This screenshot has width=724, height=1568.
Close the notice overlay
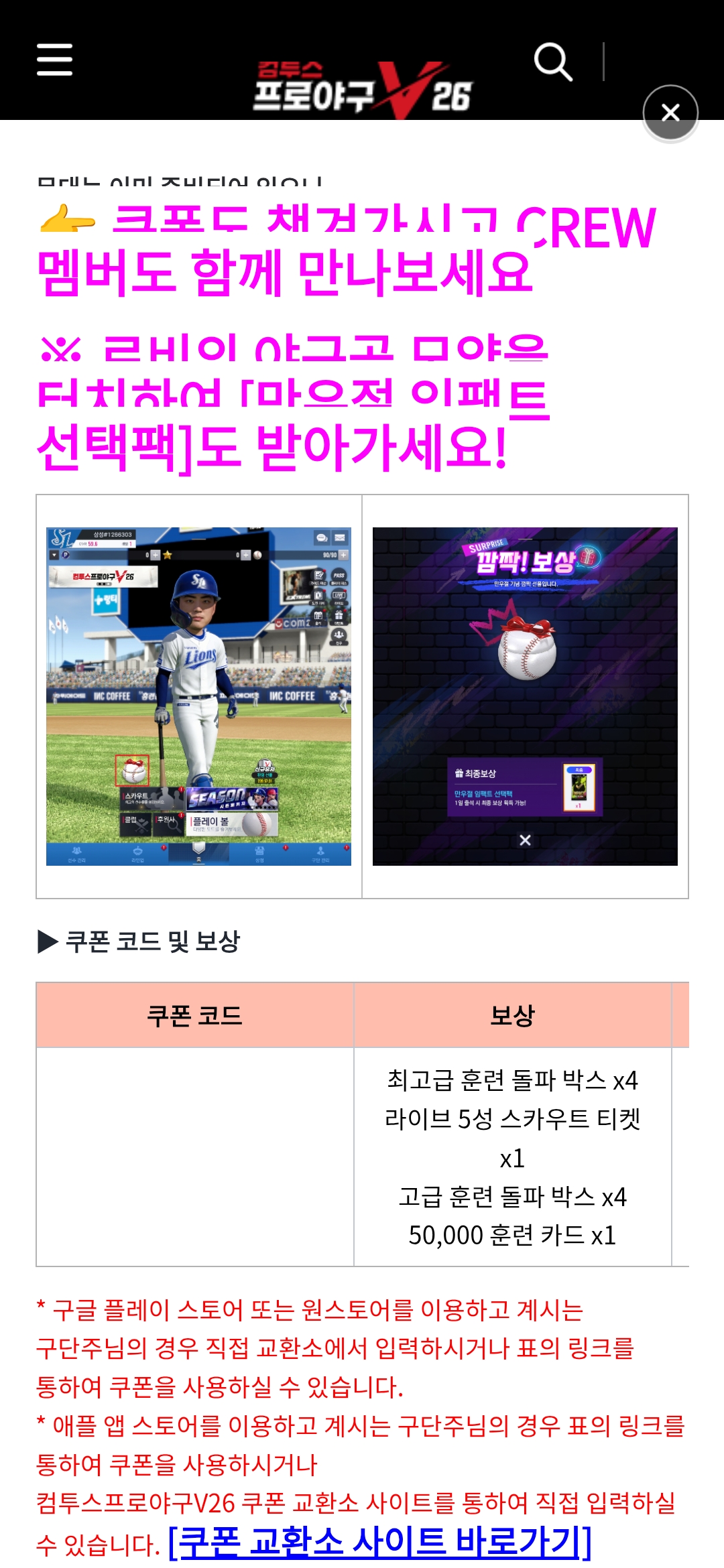(x=670, y=113)
